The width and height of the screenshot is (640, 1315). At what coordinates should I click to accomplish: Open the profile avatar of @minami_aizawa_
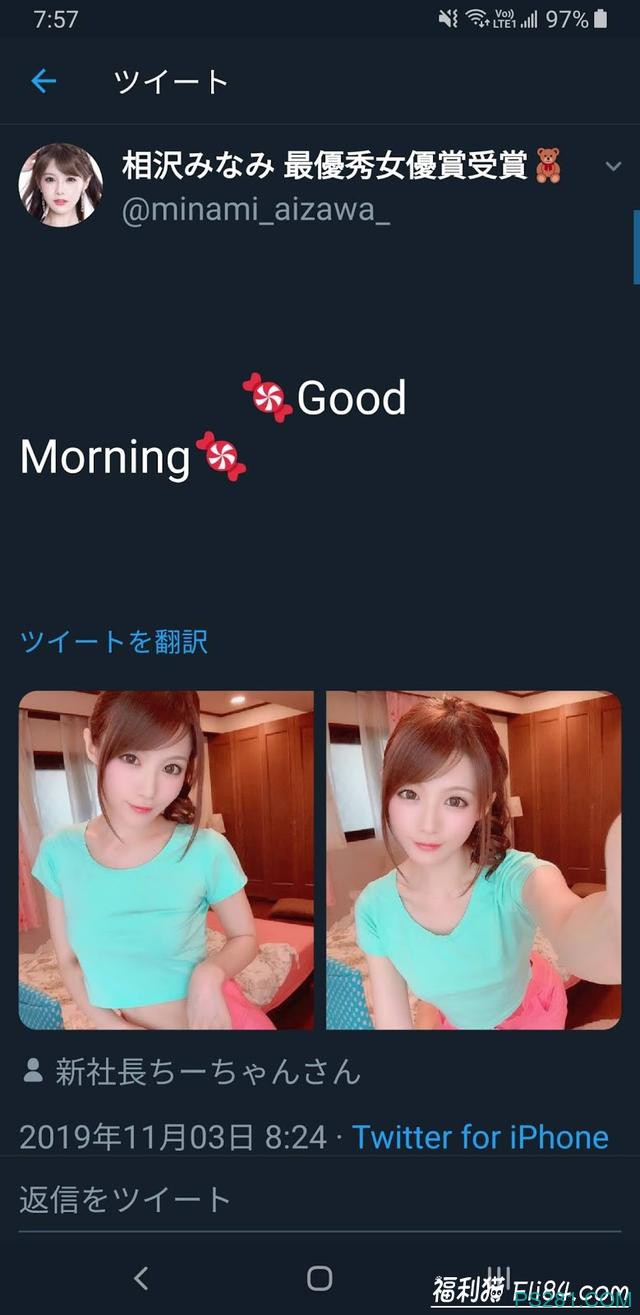60,184
